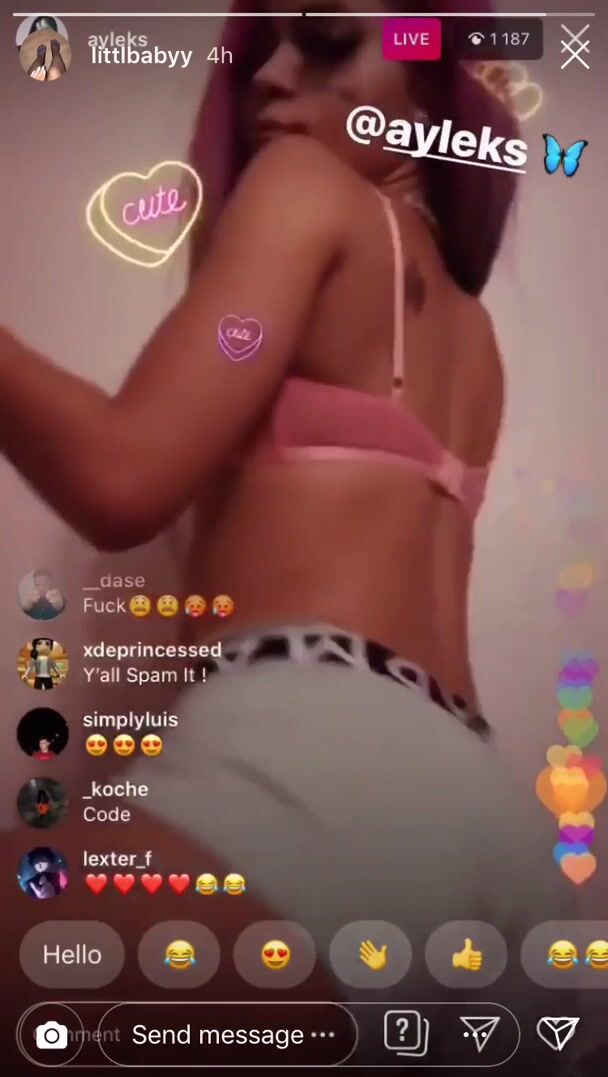Open the @ayleks mention sticker
This screenshot has width=608, height=1077.
[x=436, y=138]
